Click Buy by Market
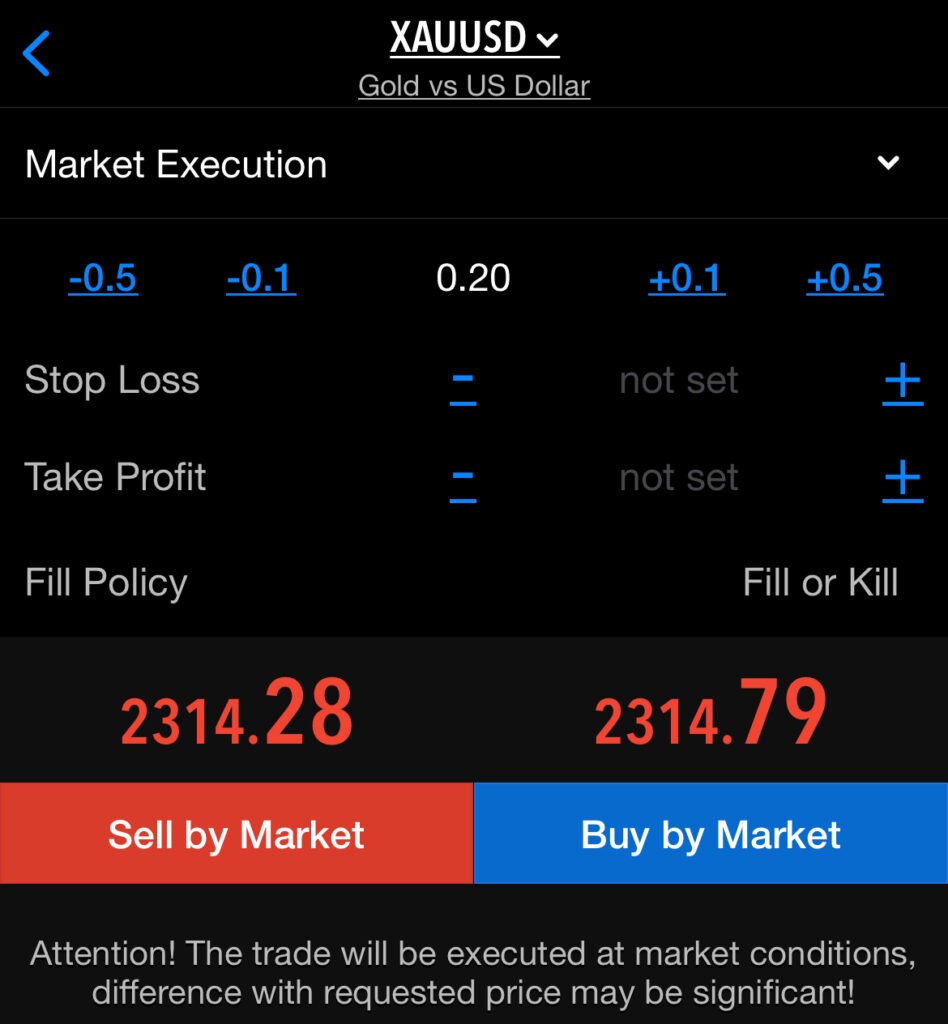Image resolution: width=948 pixels, height=1024 pixels. [x=711, y=832]
